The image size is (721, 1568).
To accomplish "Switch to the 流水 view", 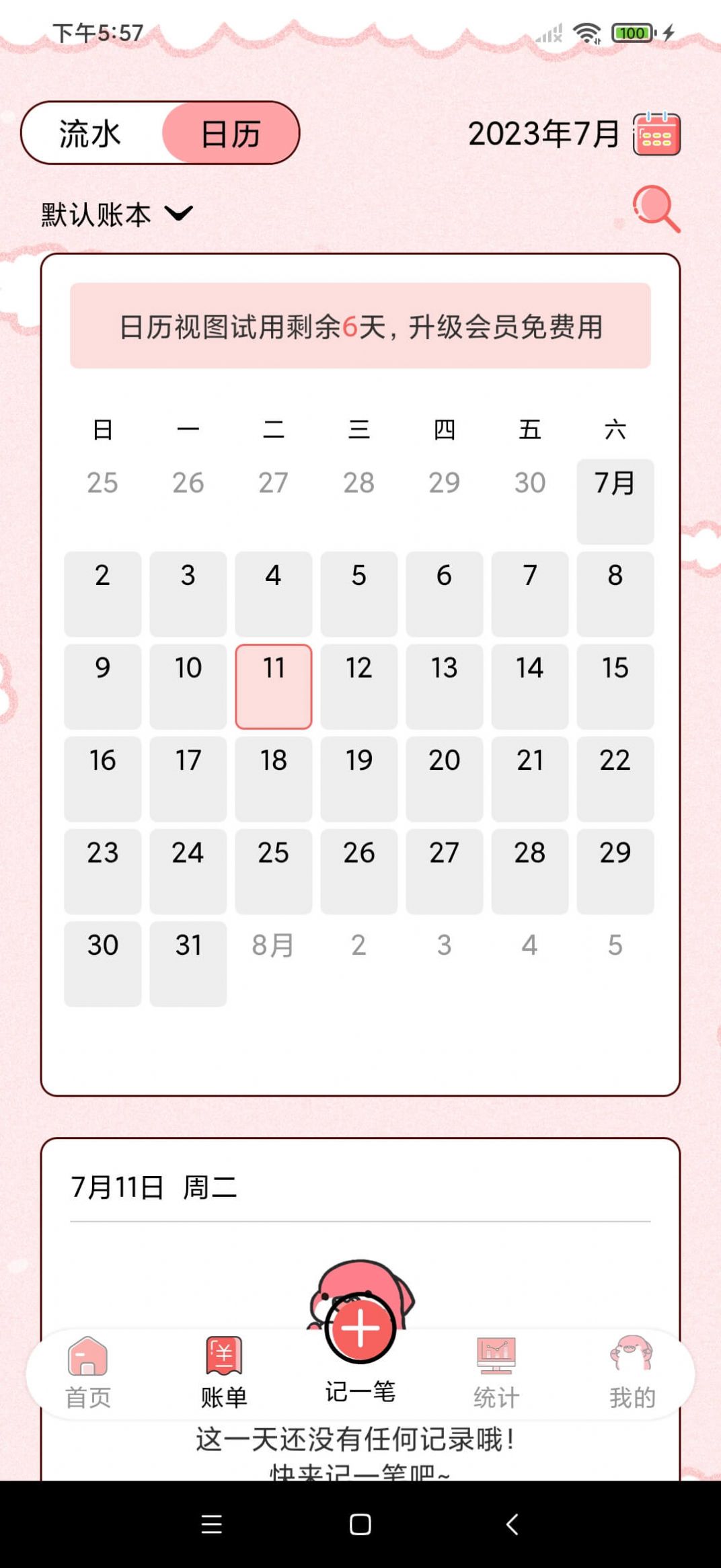I will point(91,133).
